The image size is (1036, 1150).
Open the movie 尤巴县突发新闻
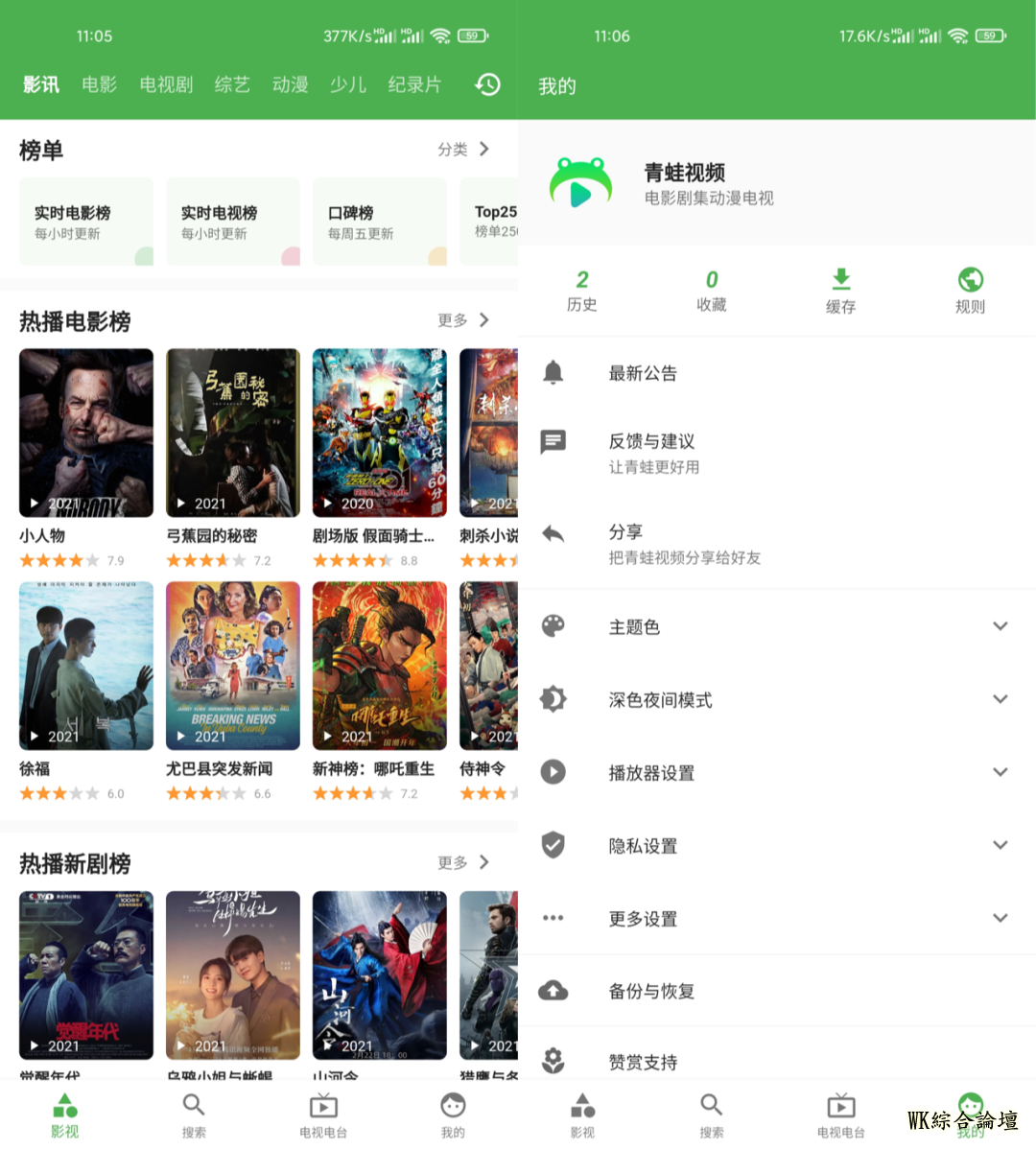(x=233, y=666)
